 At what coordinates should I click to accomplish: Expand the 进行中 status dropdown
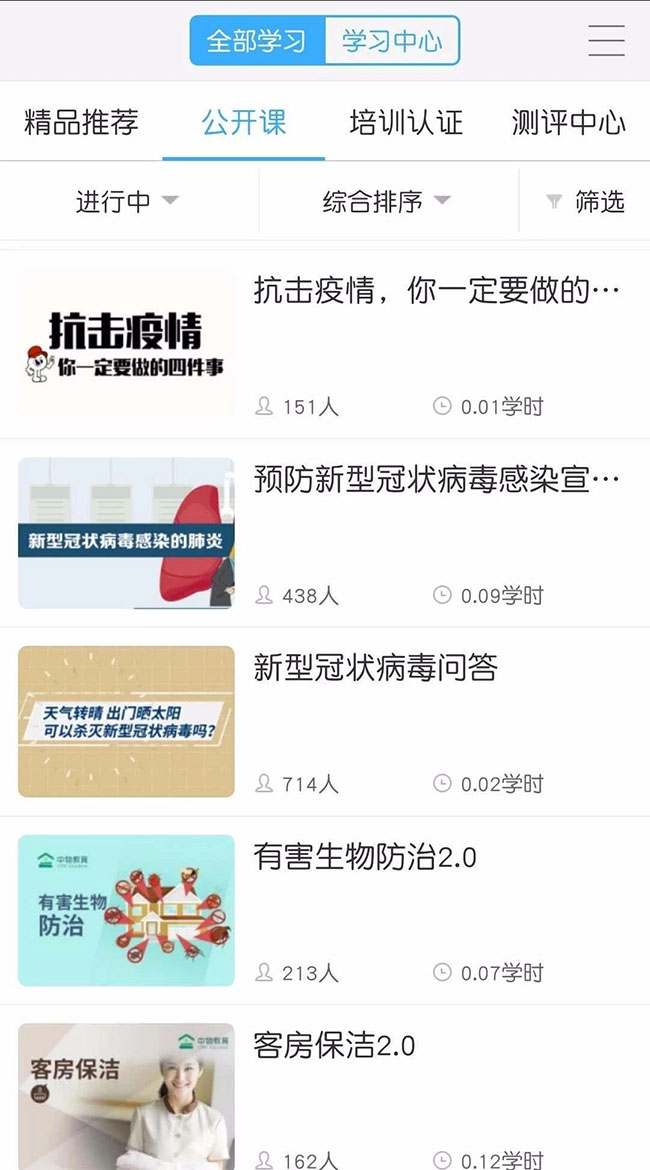tap(127, 201)
